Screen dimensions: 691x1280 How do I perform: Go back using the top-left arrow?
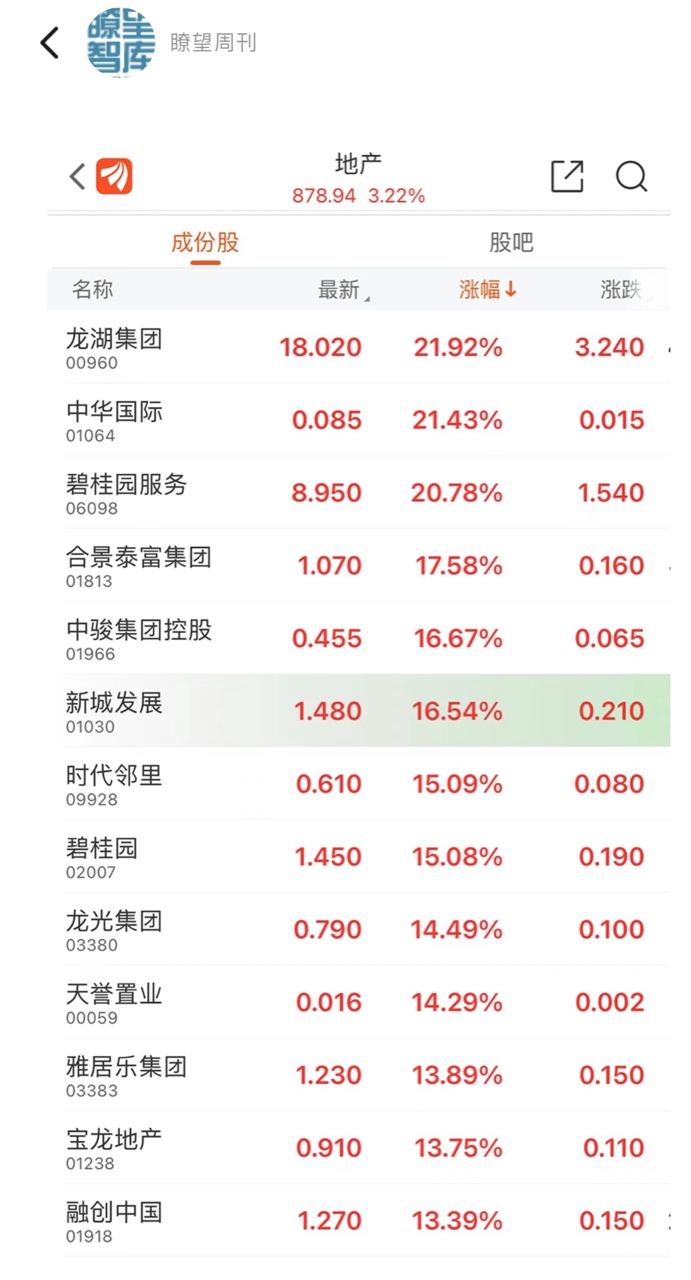pyautogui.click(x=49, y=43)
